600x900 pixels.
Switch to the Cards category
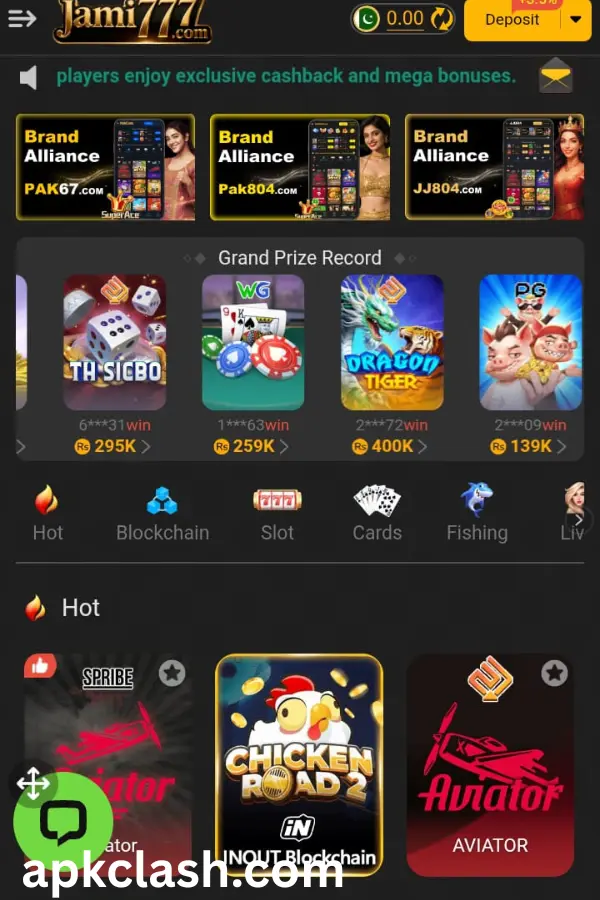click(x=377, y=514)
